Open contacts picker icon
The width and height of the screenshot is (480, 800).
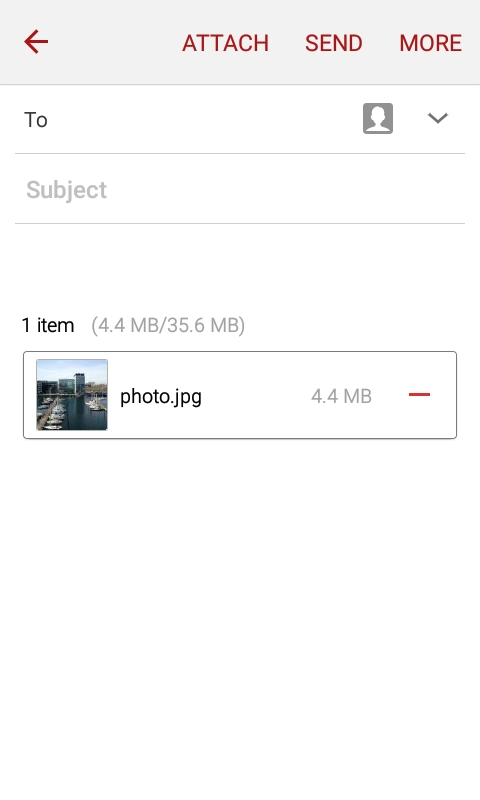tap(378, 118)
